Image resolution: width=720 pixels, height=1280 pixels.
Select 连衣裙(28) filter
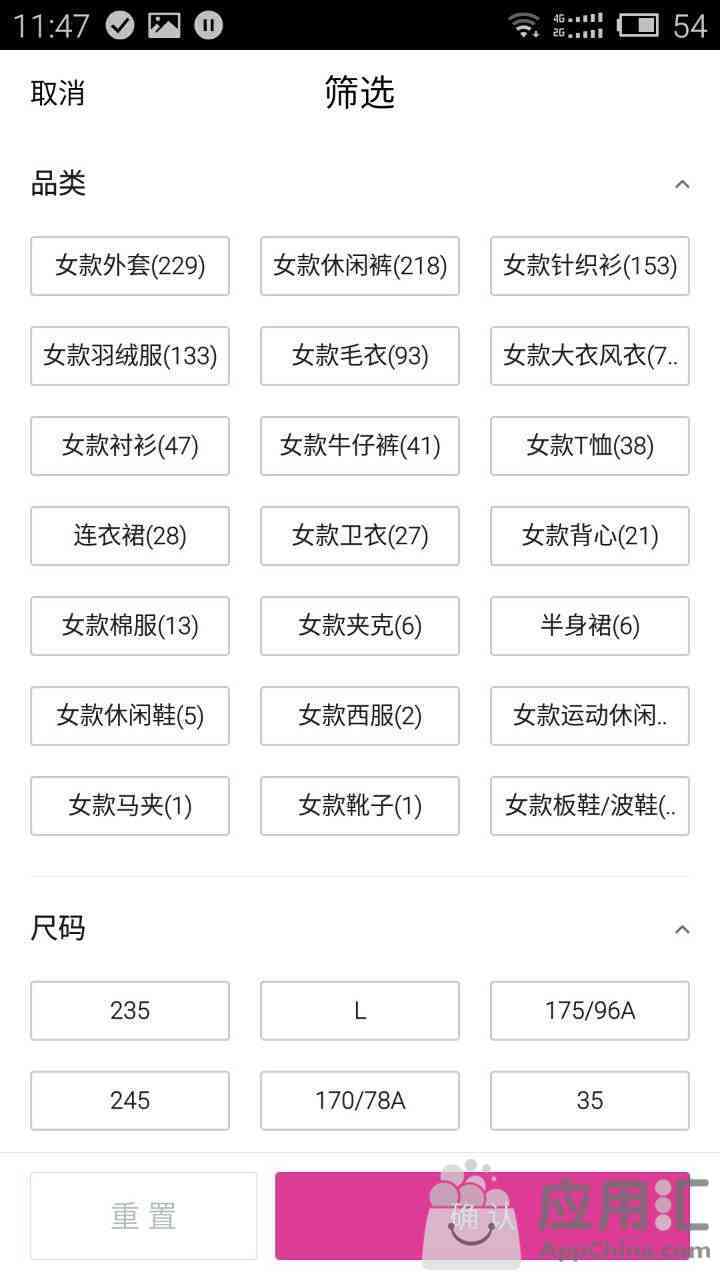(130, 536)
